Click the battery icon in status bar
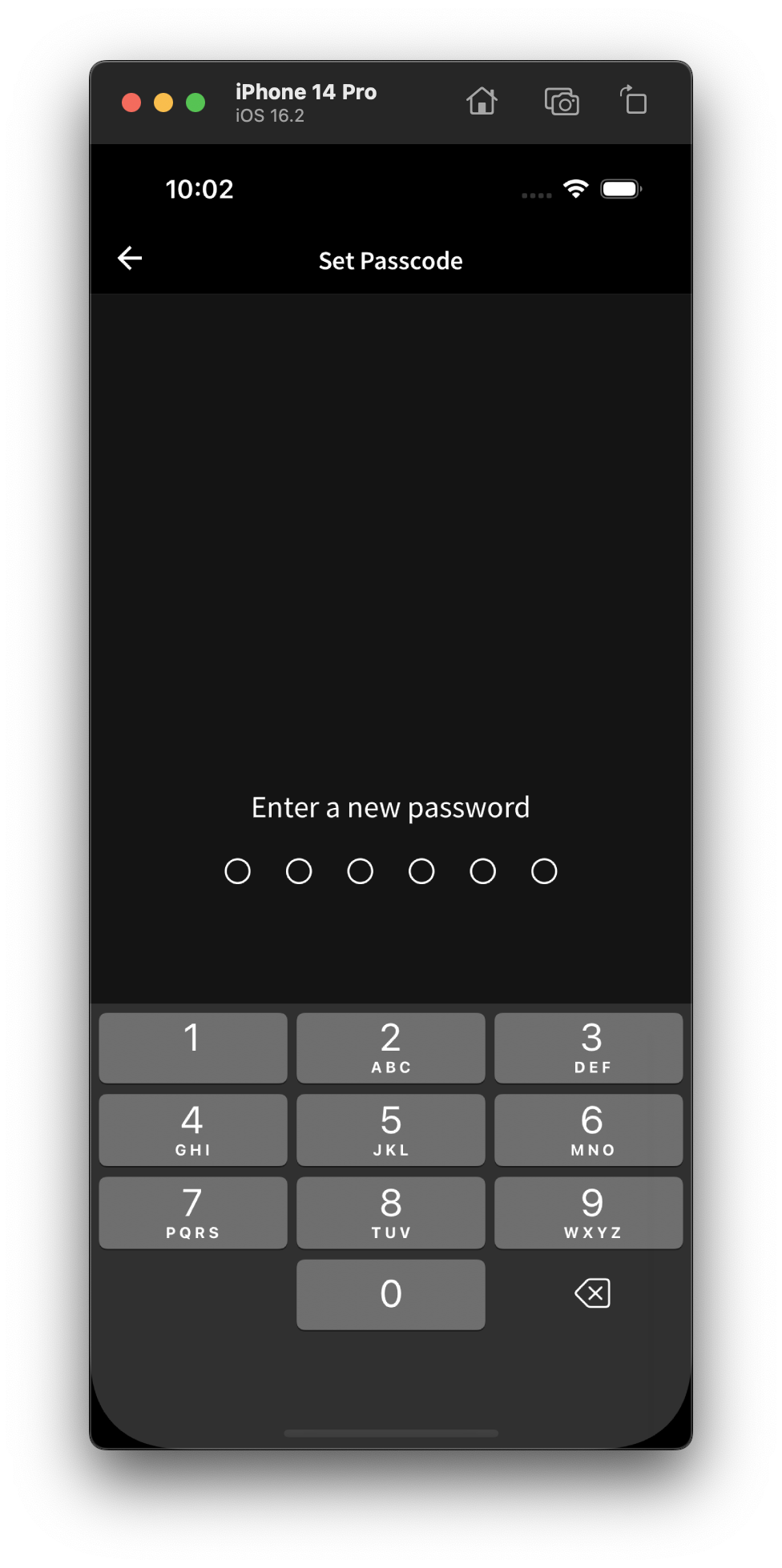This screenshot has width=782, height=1568. click(619, 188)
